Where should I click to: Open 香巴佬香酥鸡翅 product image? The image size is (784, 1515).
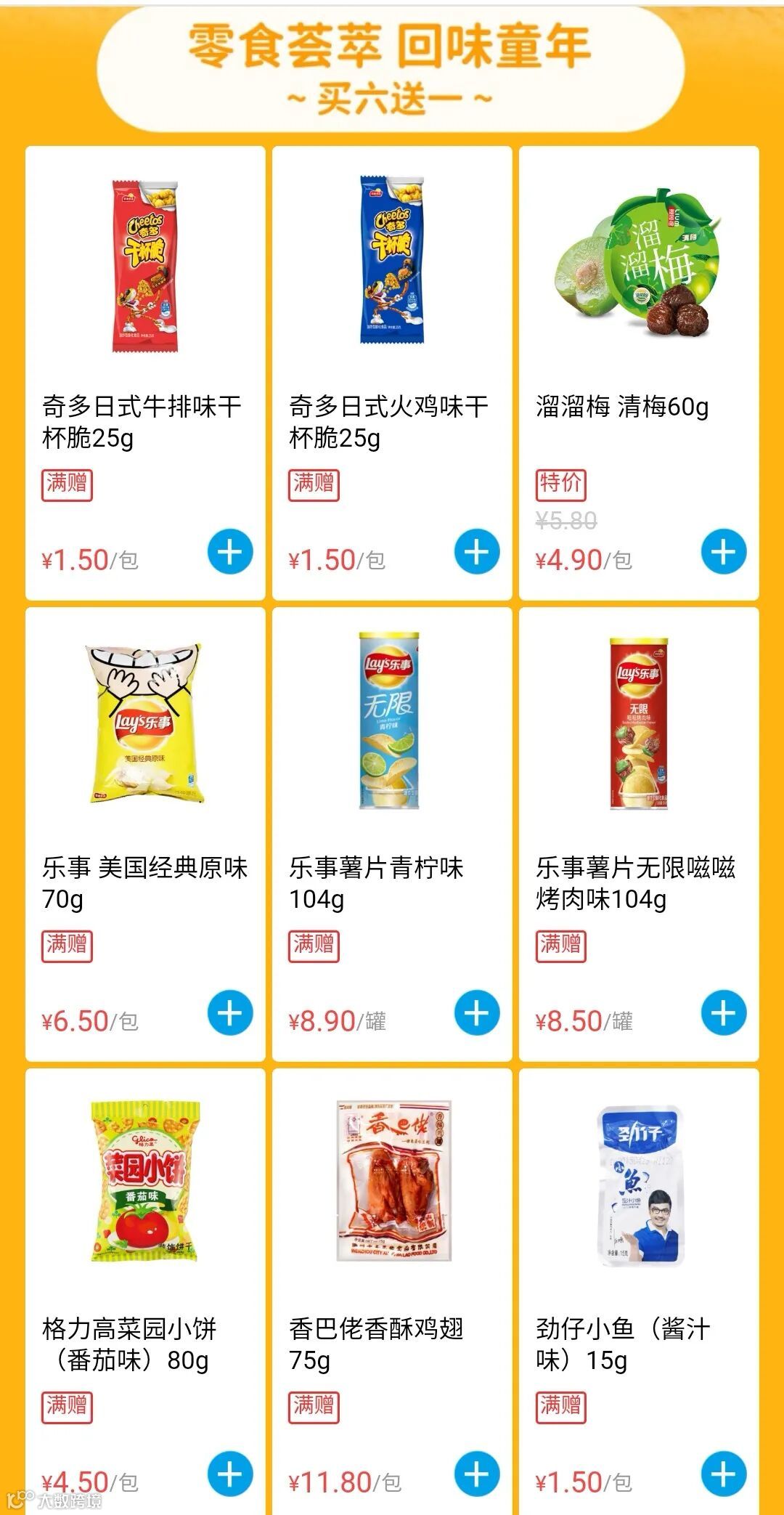coord(393,1182)
